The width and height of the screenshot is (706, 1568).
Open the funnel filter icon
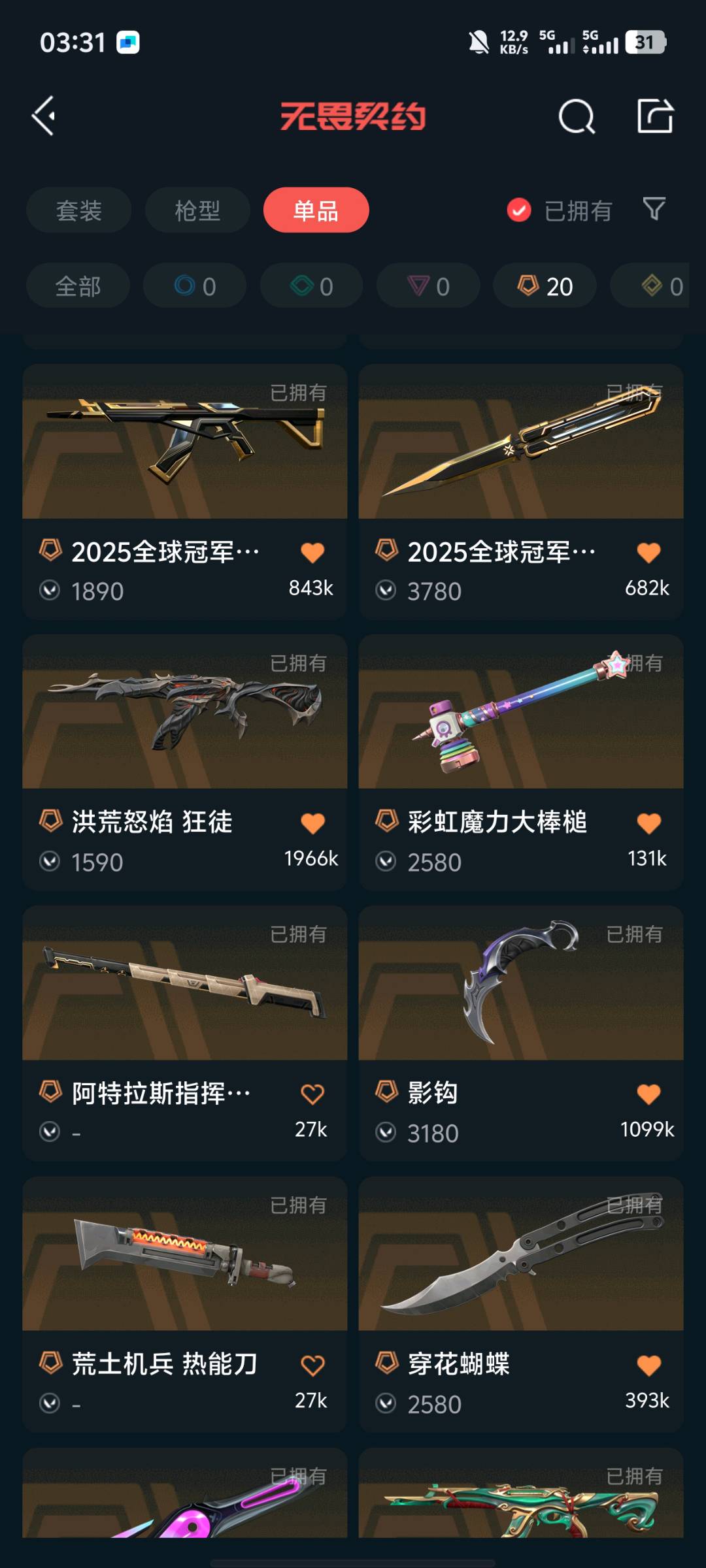(x=654, y=209)
